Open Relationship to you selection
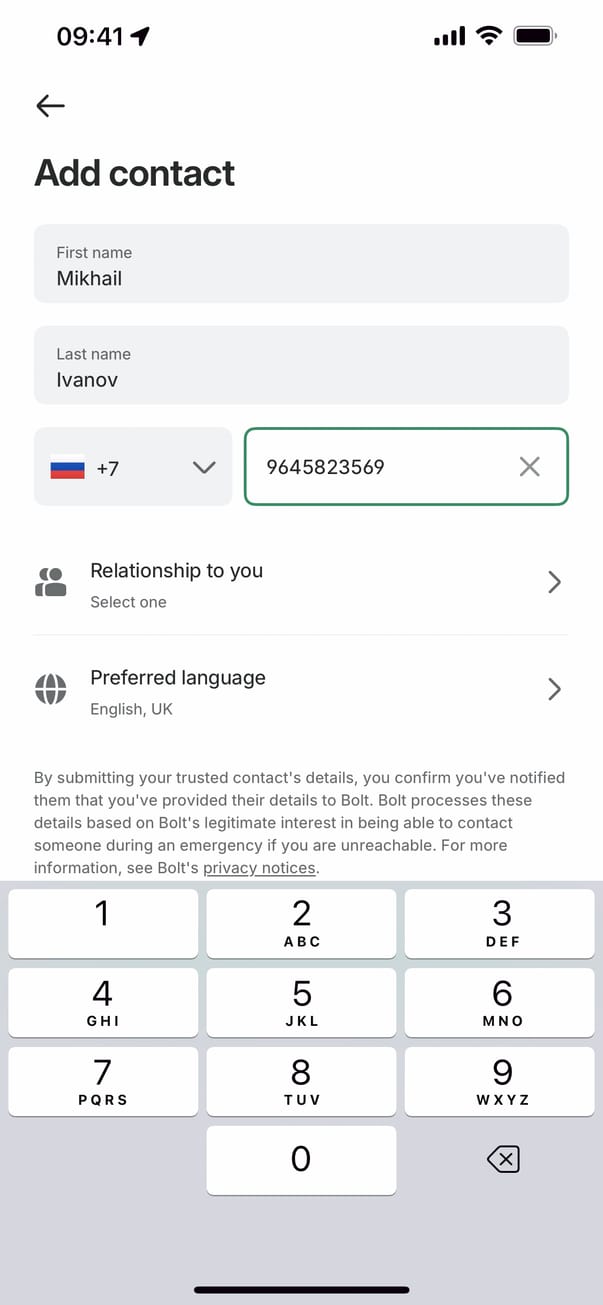 (300, 583)
